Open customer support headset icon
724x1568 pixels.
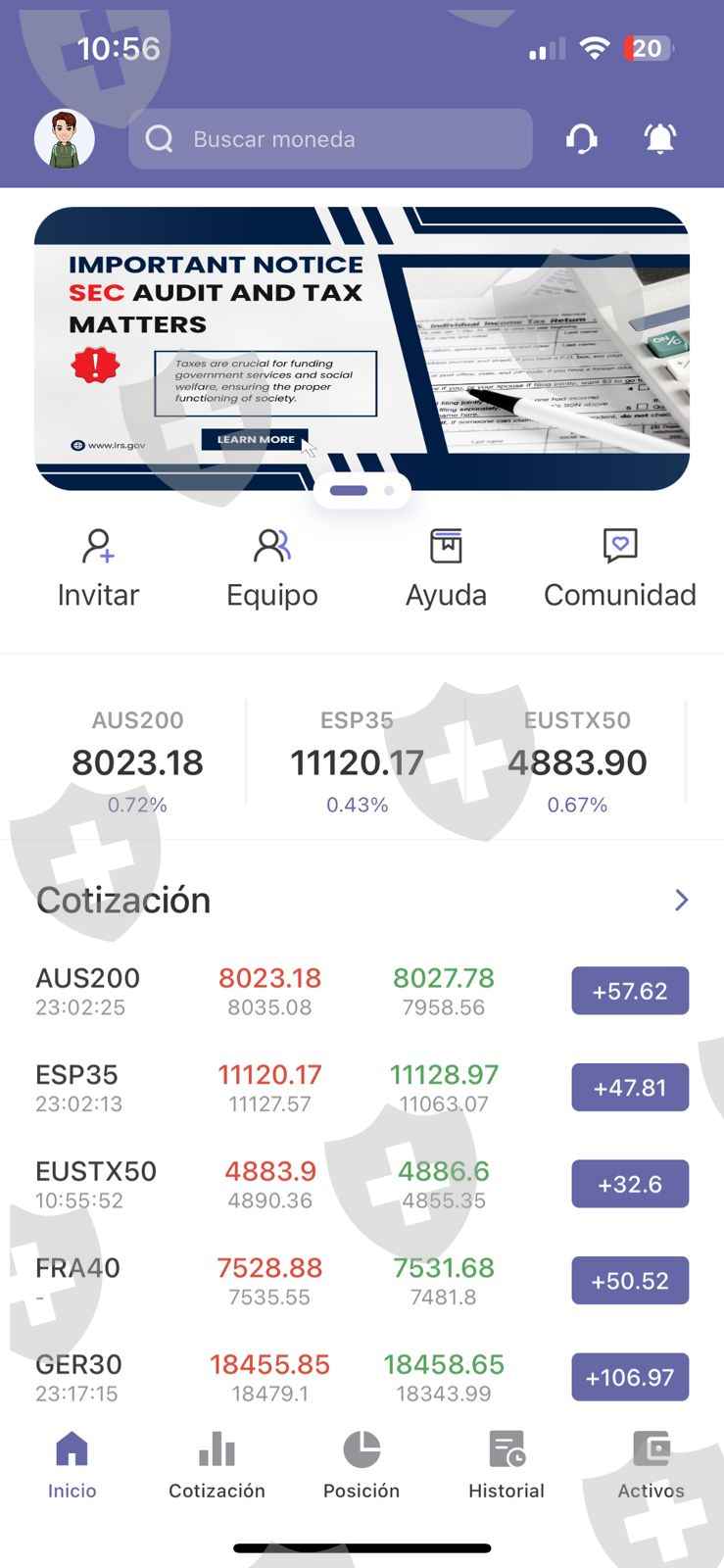(582, 139)
